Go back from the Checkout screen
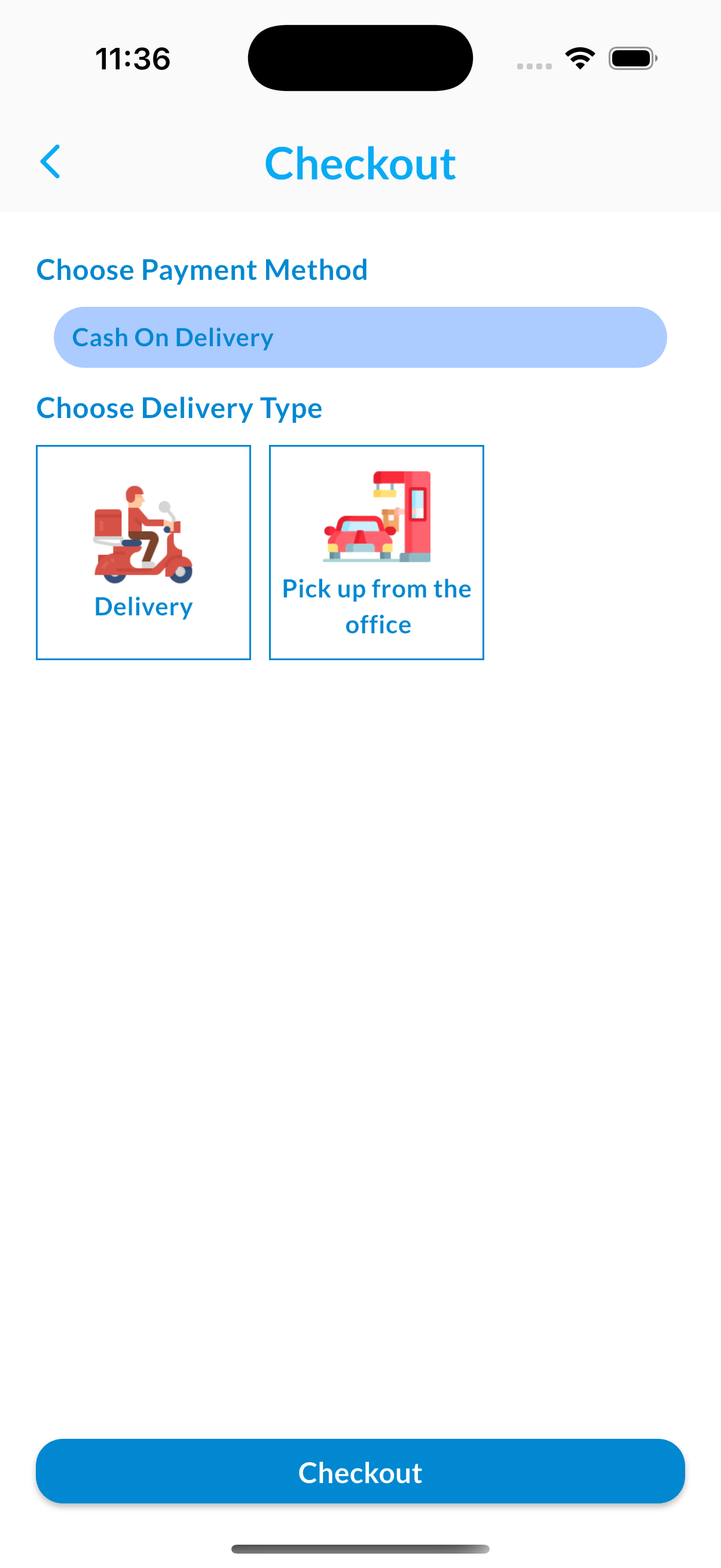 click(50, 162)
